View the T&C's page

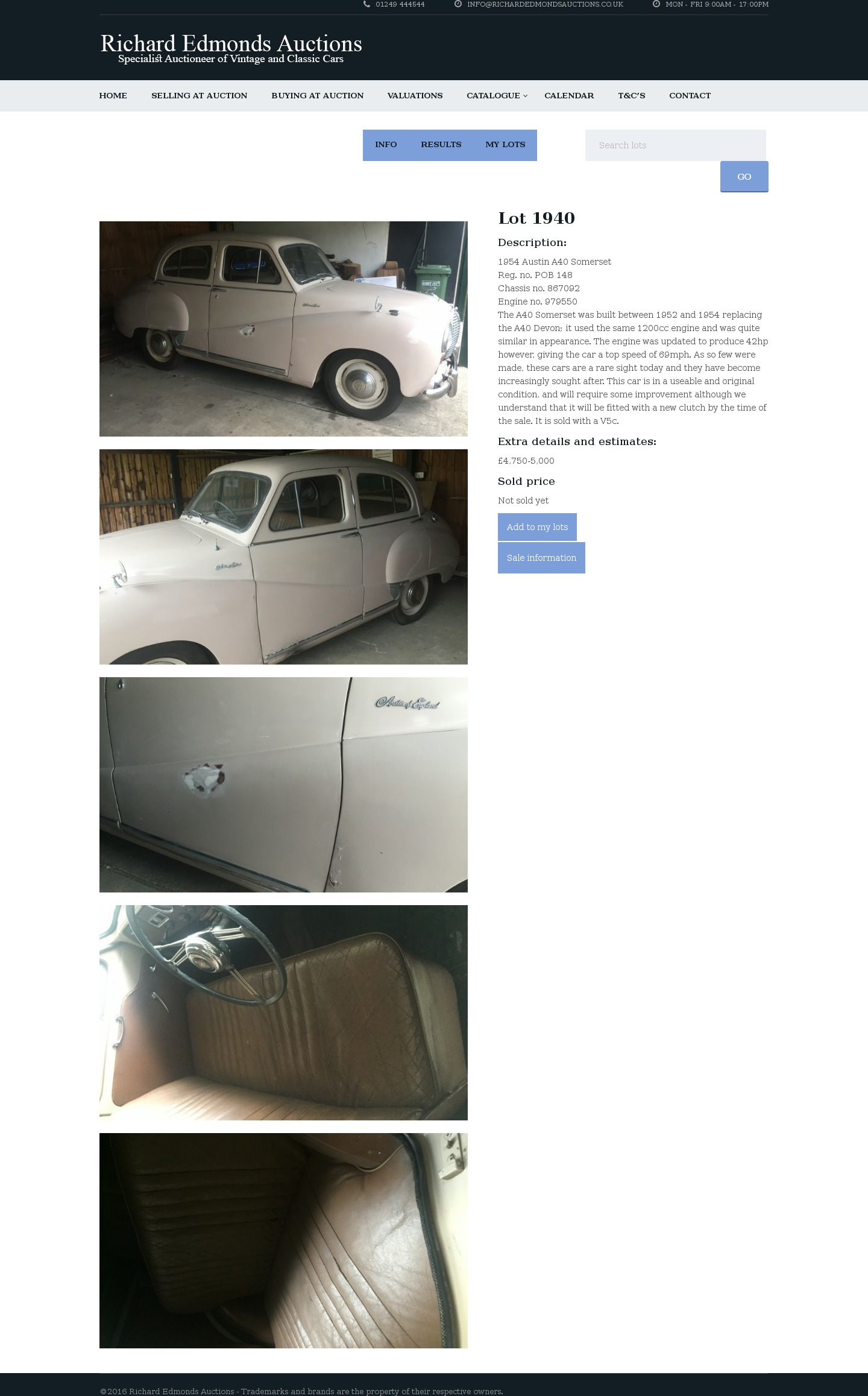(631, 95)
